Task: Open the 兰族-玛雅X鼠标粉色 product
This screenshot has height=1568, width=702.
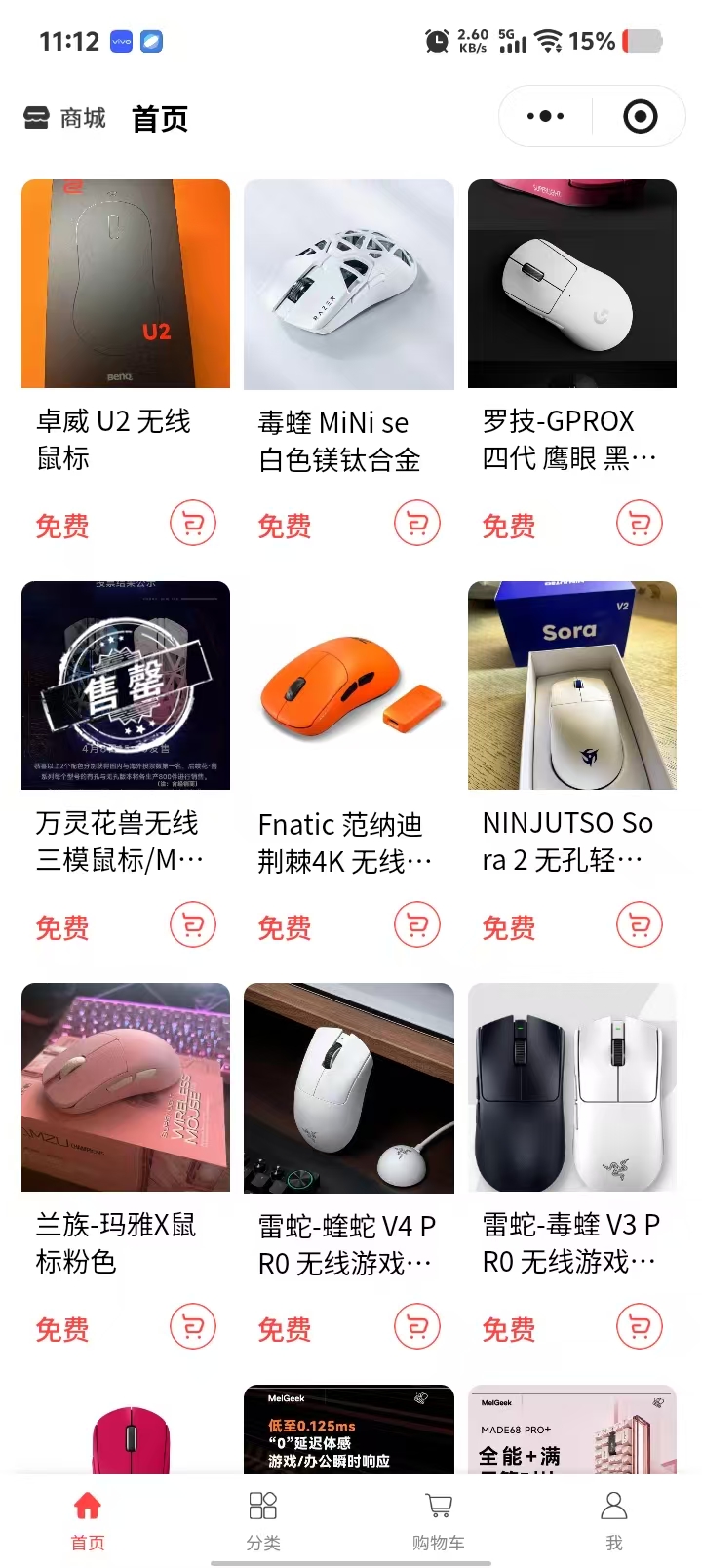Action: (126, 1087)
